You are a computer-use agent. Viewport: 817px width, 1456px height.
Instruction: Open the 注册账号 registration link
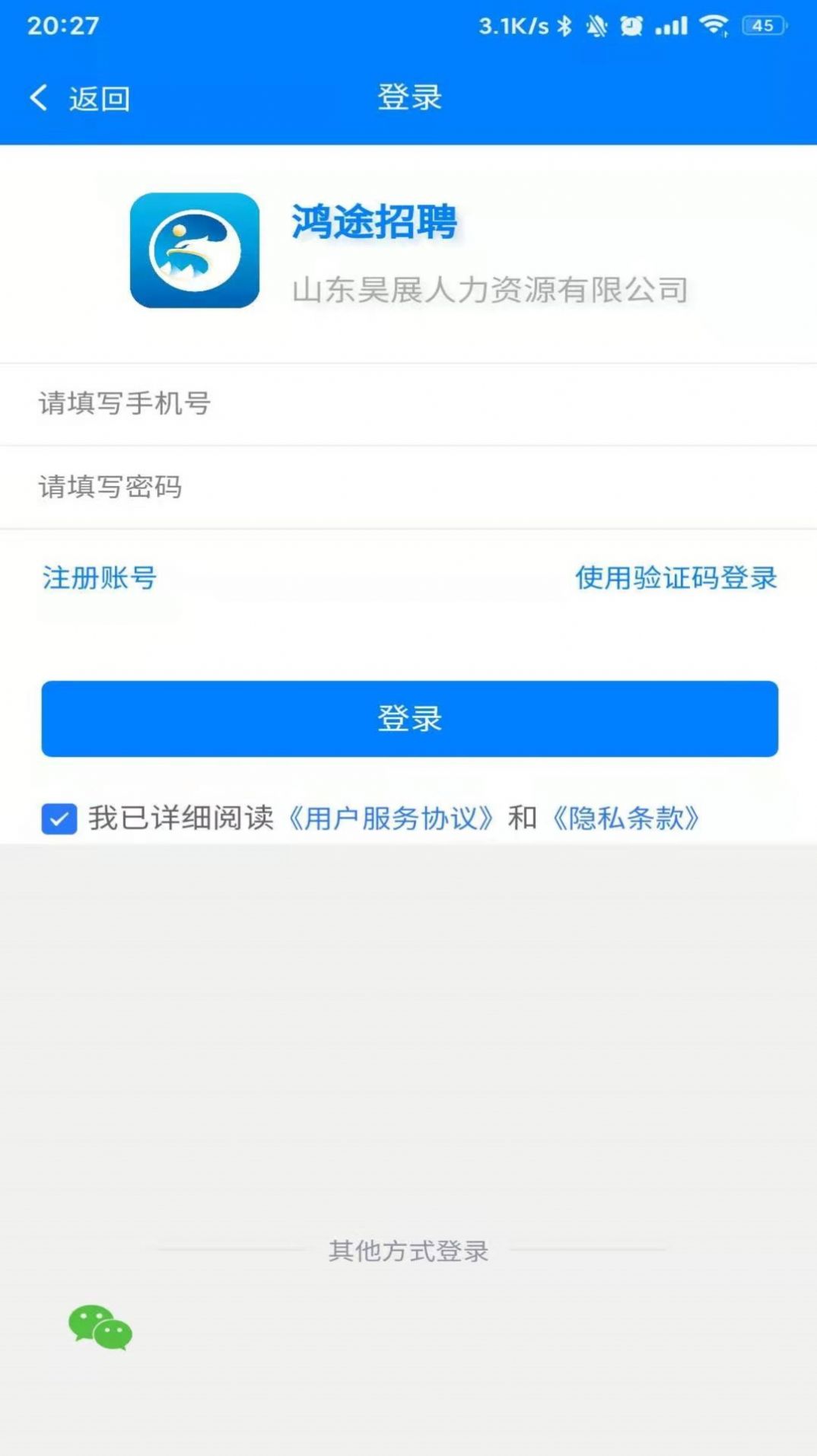(x=99, y=579)
